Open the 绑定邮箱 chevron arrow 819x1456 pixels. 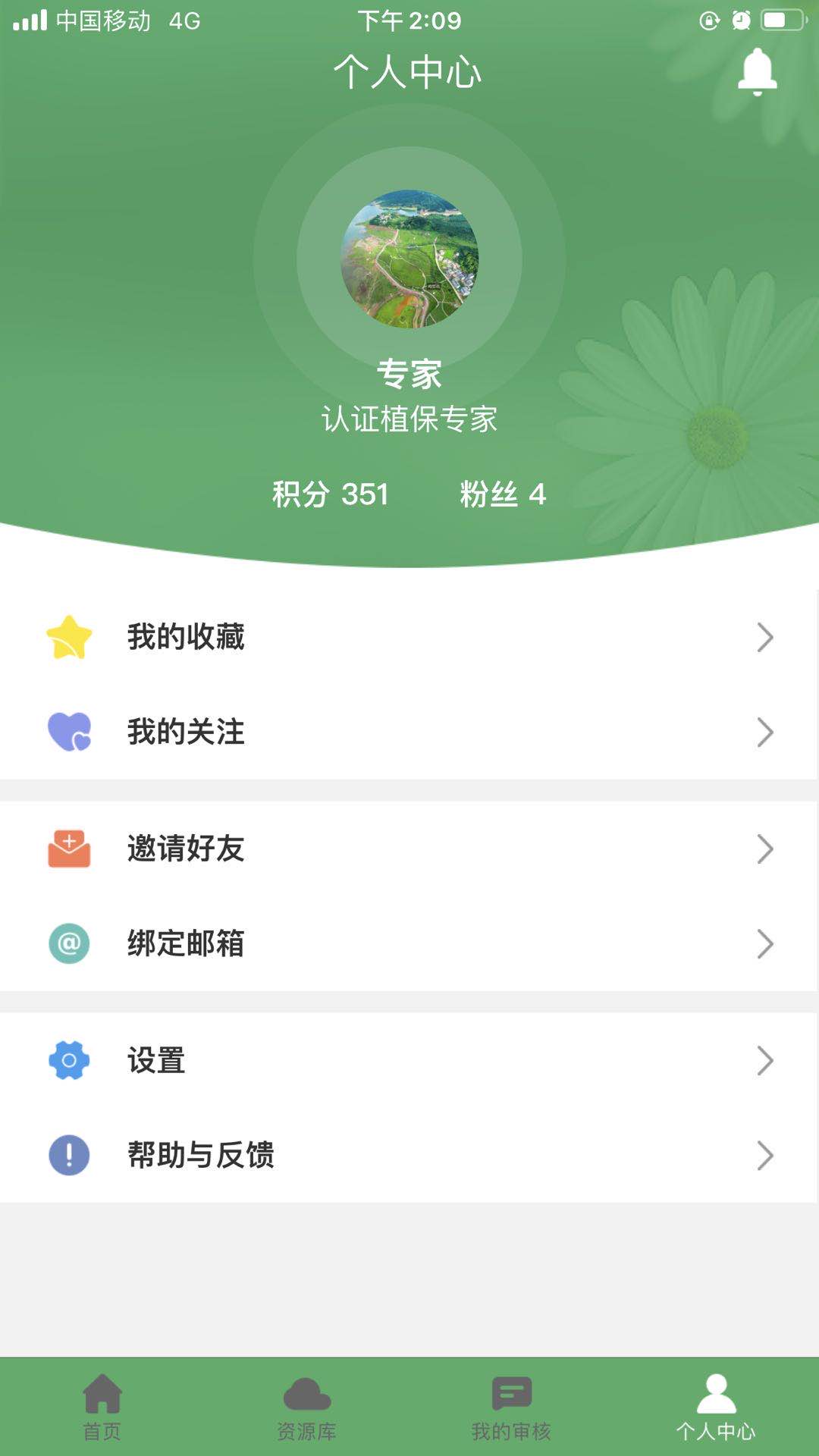pyautogui.click(x=764, y=944)
